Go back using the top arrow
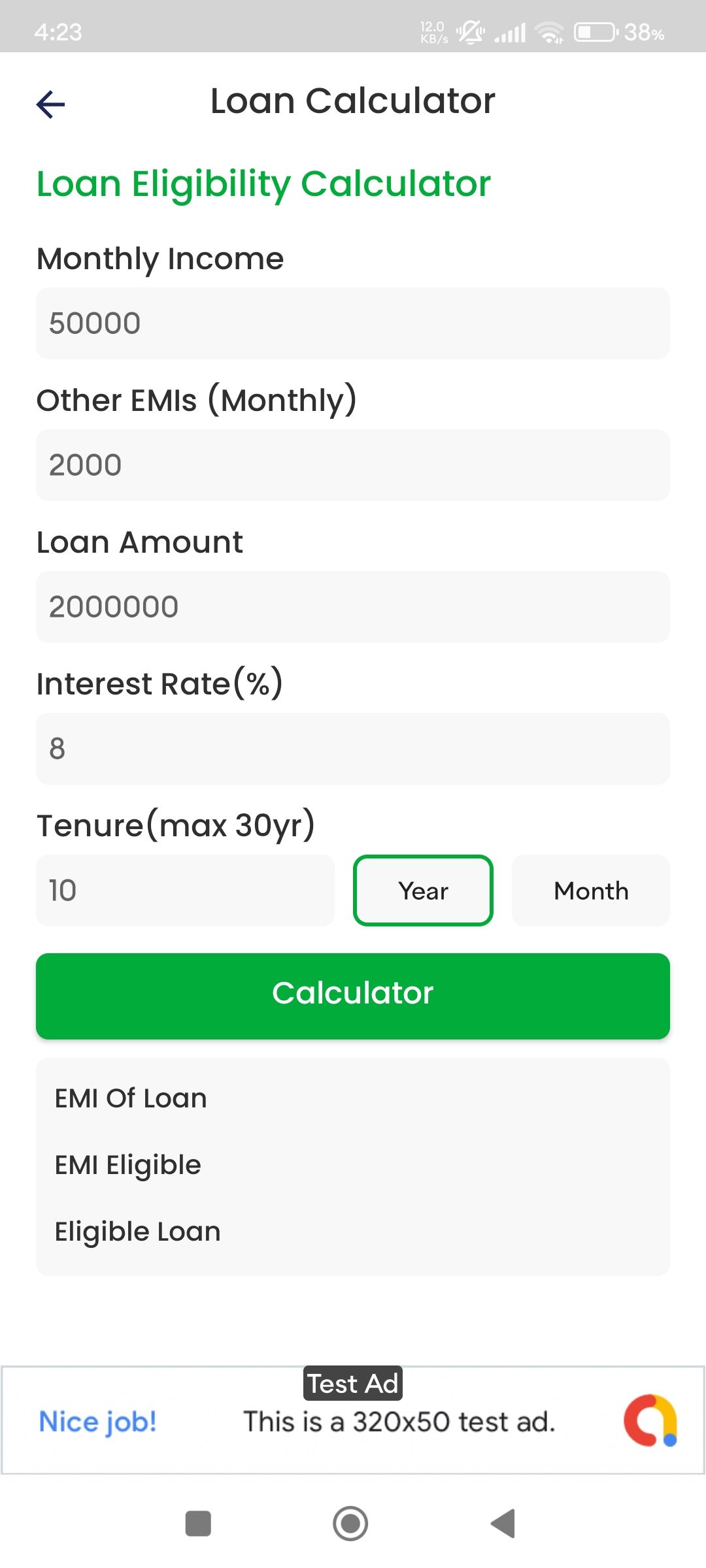The height and width of the screenshot is (1568, 706). coord(50,104)
